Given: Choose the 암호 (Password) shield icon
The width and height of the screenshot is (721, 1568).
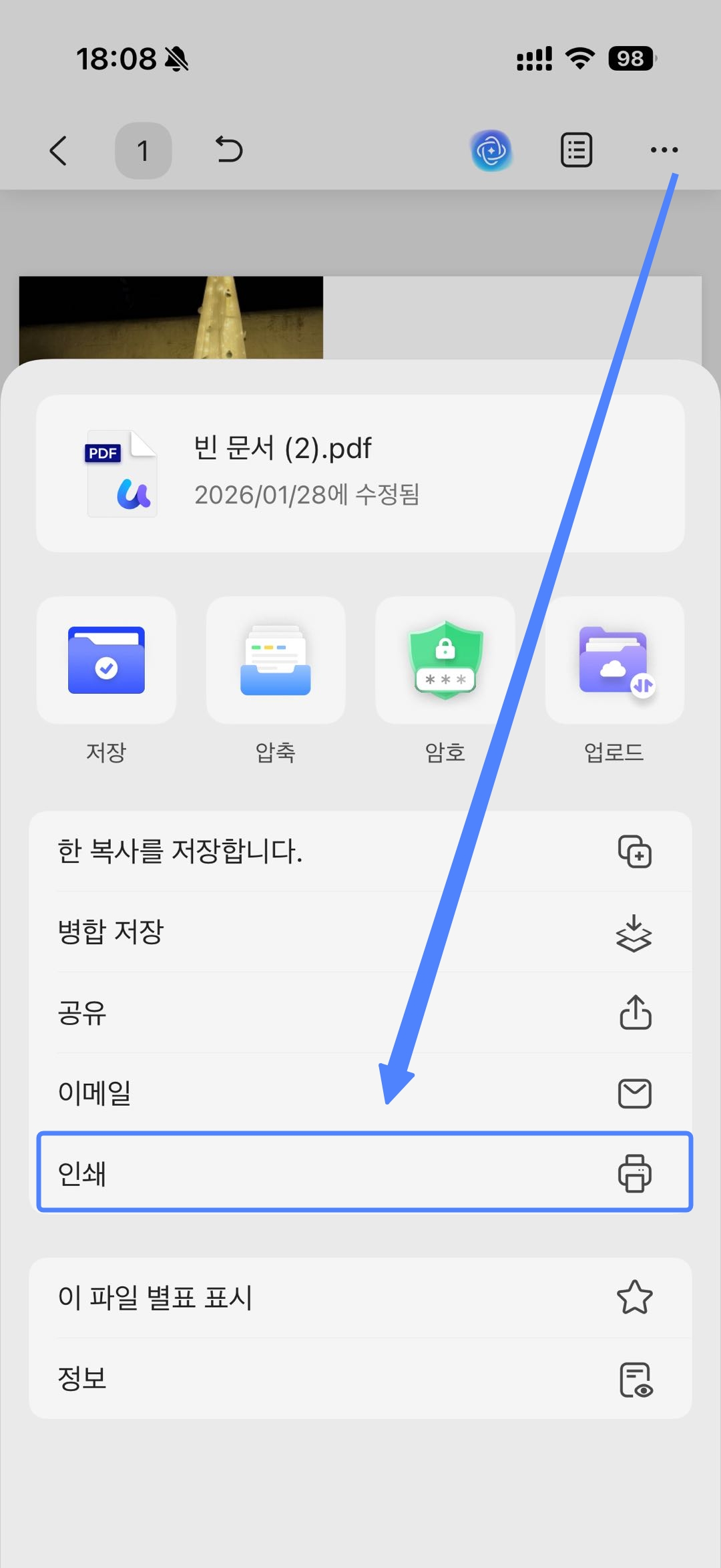Looking at the screenshot, I should [x=445, y=661].
